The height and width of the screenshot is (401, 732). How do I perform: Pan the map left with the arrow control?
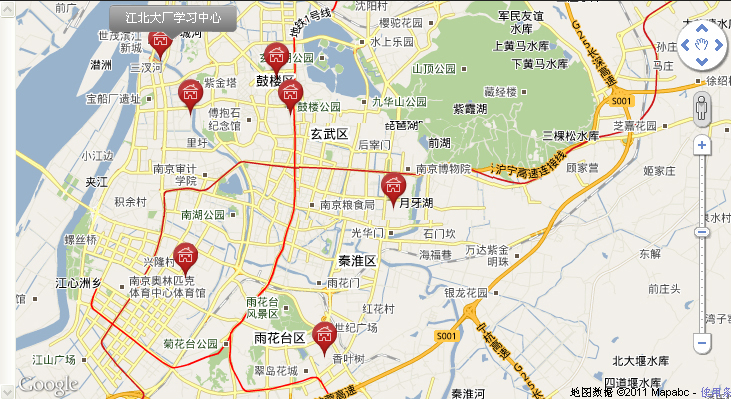(688, 46)
